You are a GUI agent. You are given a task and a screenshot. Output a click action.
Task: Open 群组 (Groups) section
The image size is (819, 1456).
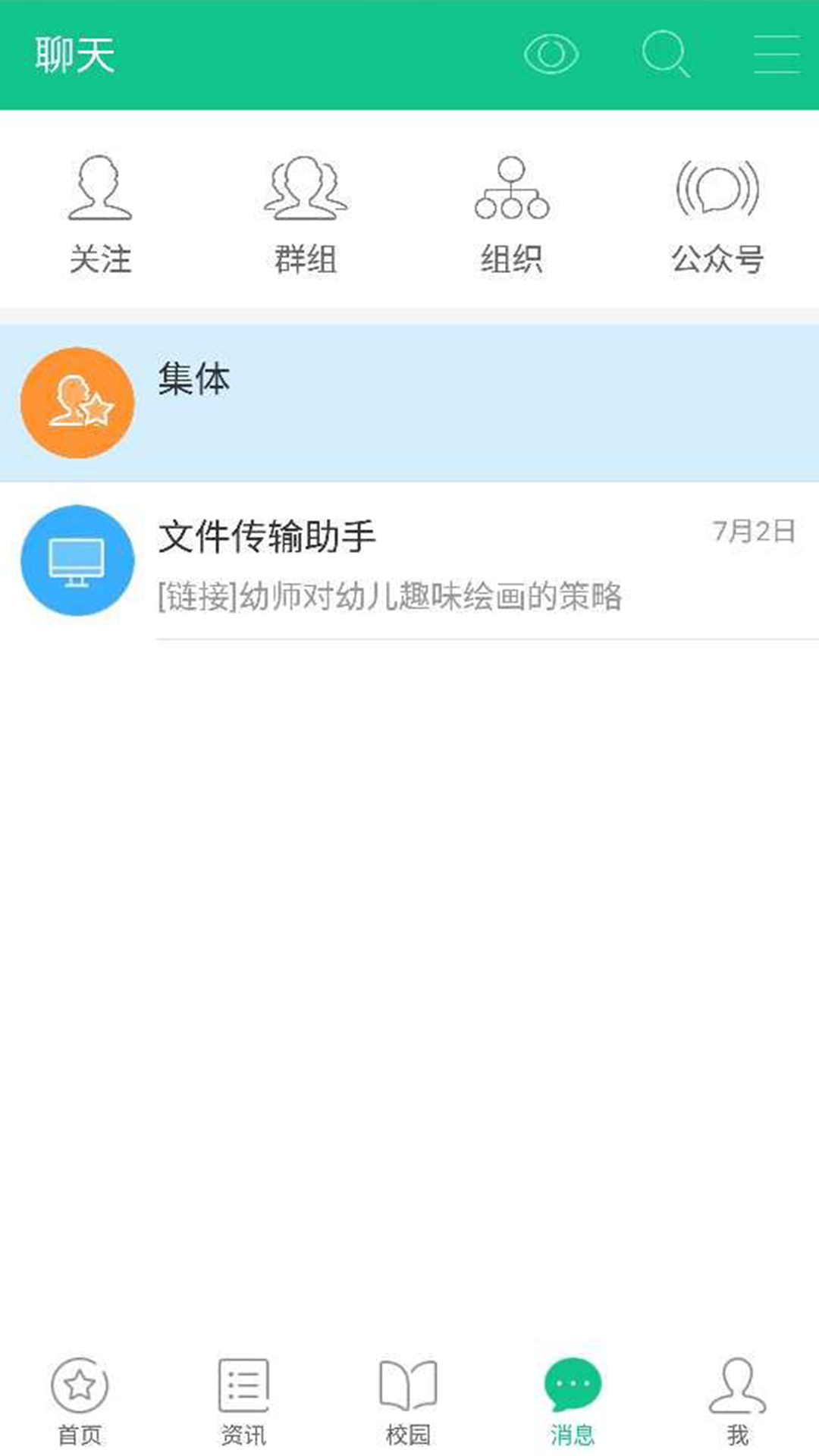(x=306, y=215)
